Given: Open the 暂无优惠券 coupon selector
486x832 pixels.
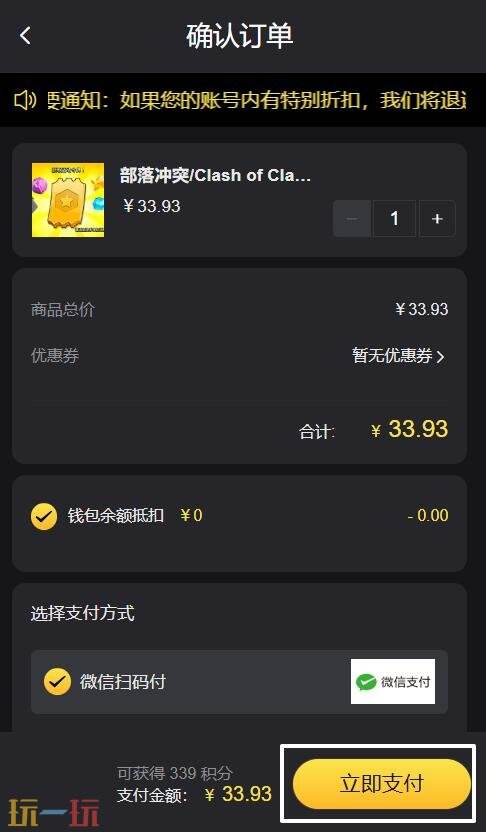Looking at the screenshot, I should pos(398,356).
